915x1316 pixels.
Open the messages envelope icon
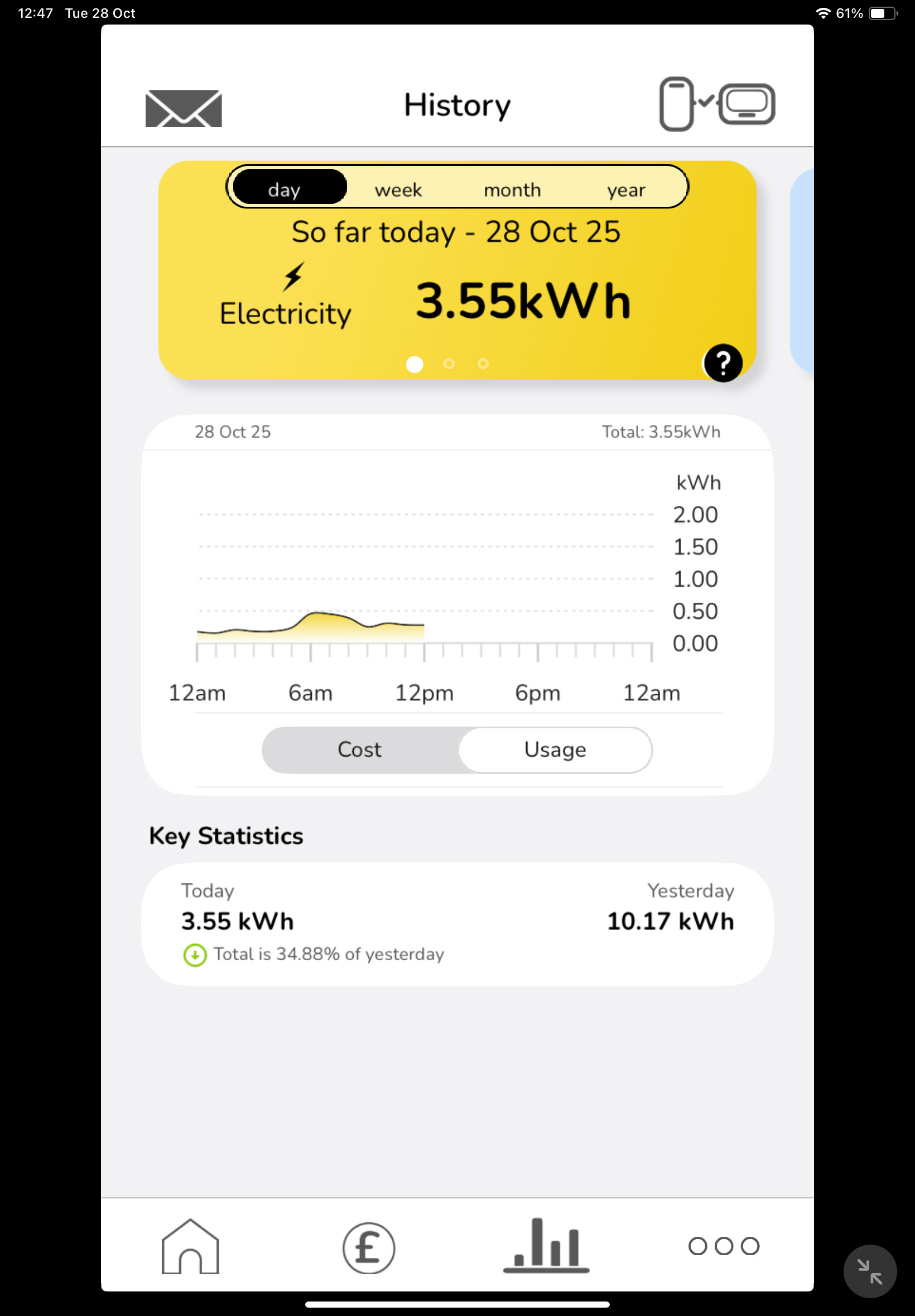tap(184, 108)
